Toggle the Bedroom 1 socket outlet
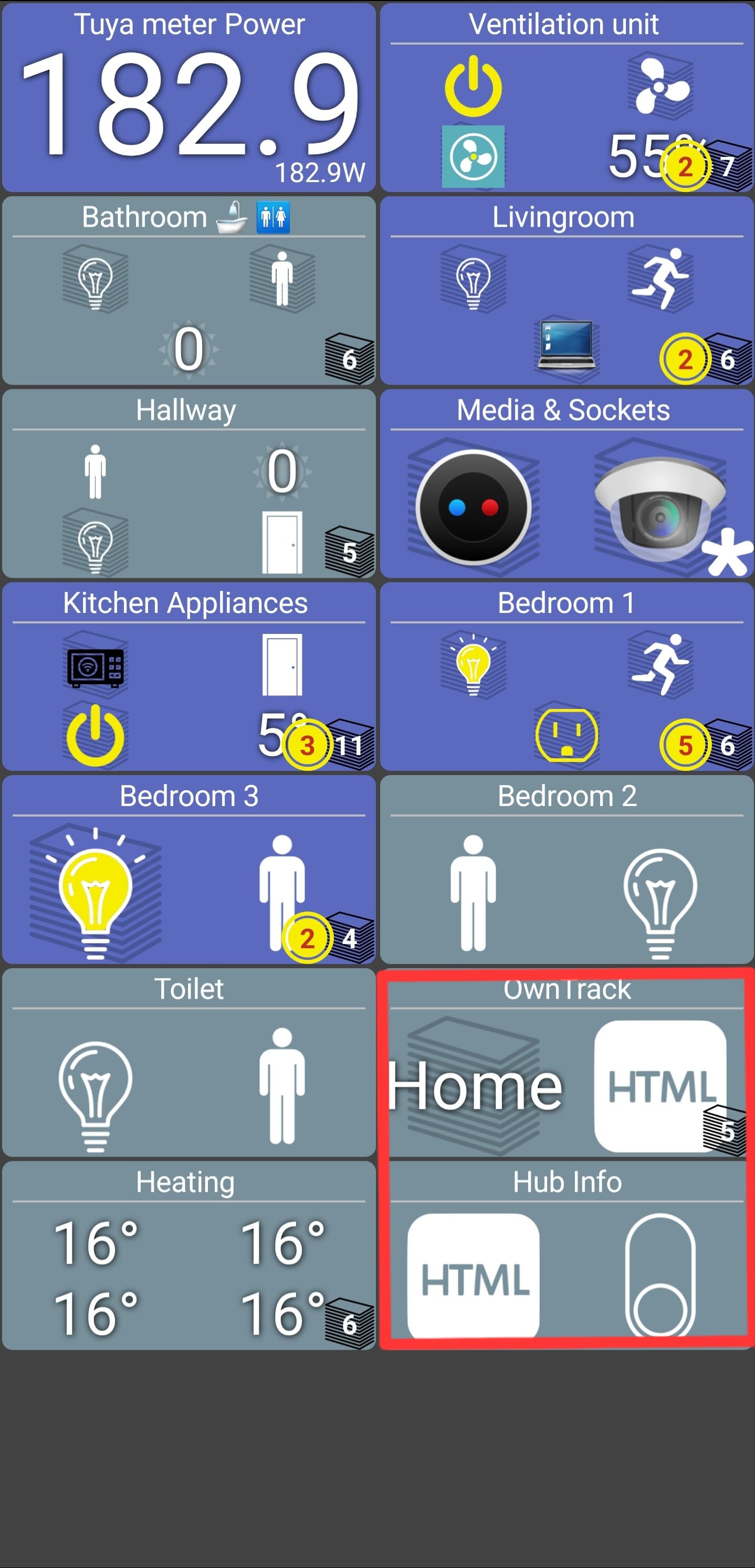The width and height of the screenshot is (755, 1568). point(566,735)
